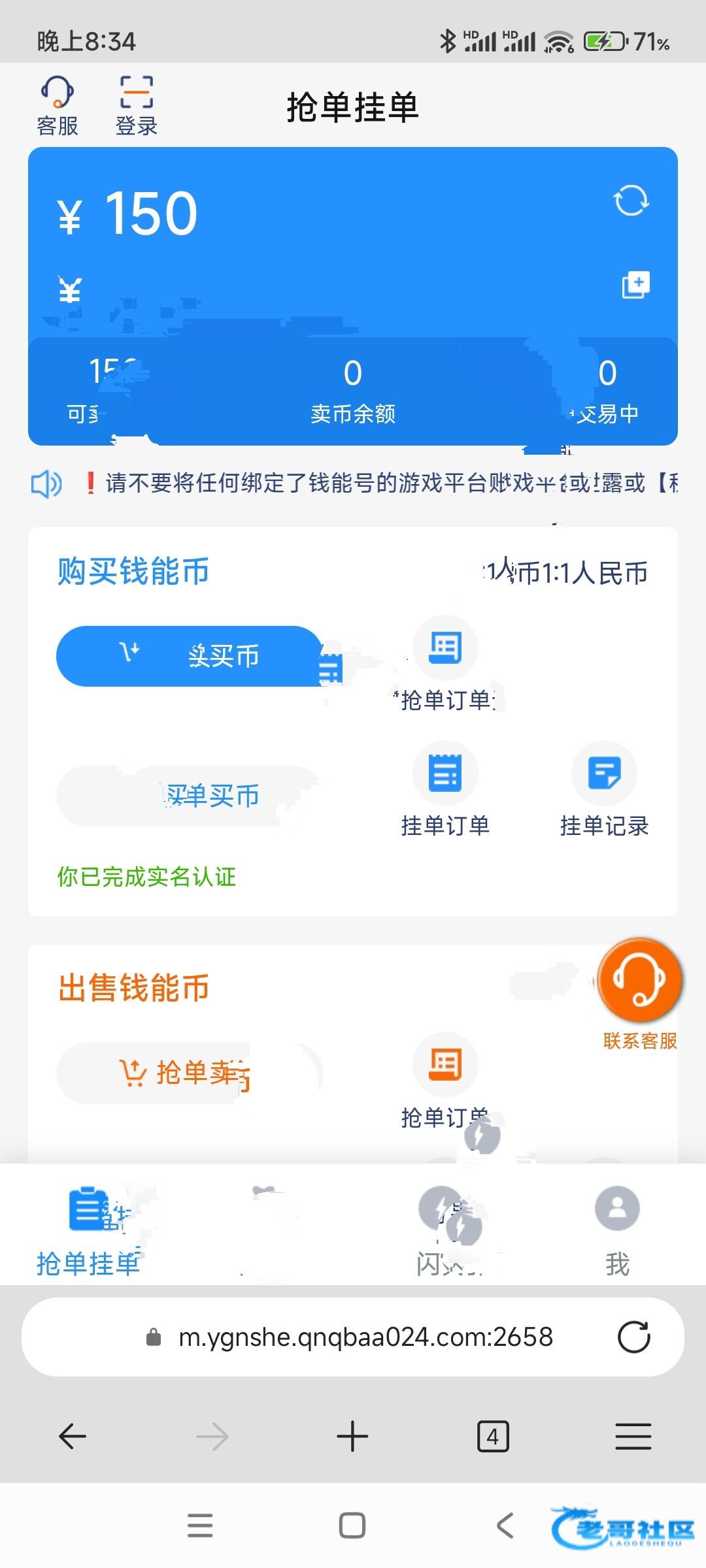The height and width of the screenshot is (1568, 706).
Task: View 挂单记录 history
Action: (604, 789)
